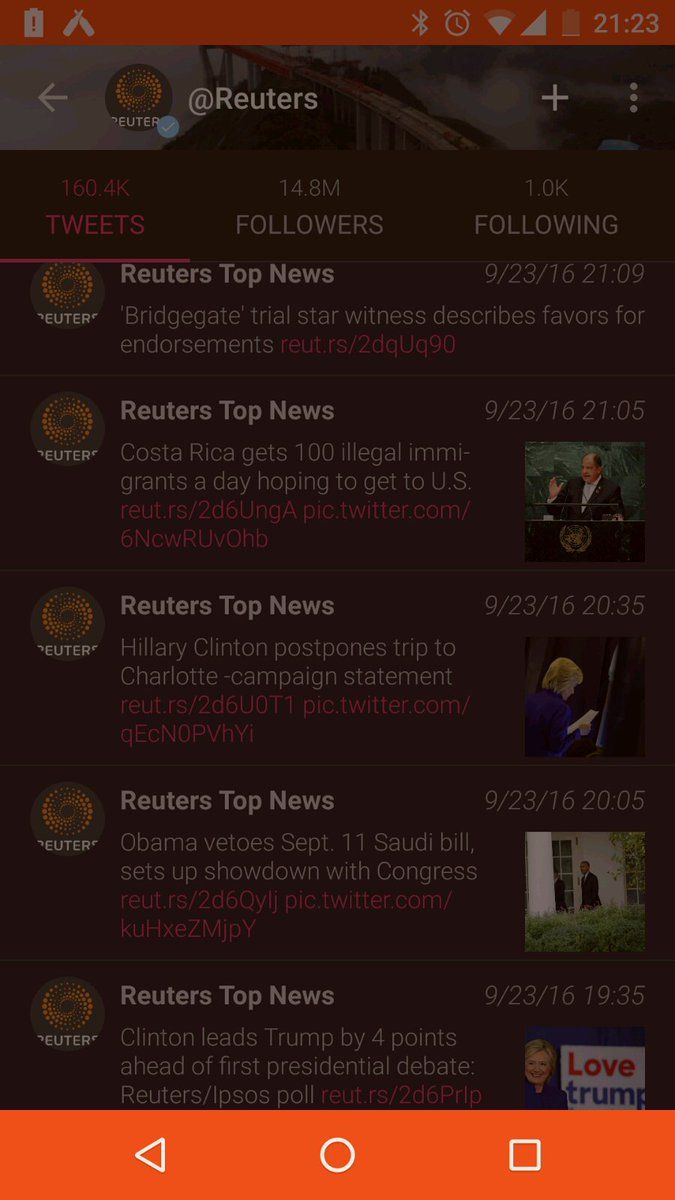Show recent apps via the square button

tap(525, 1155)
